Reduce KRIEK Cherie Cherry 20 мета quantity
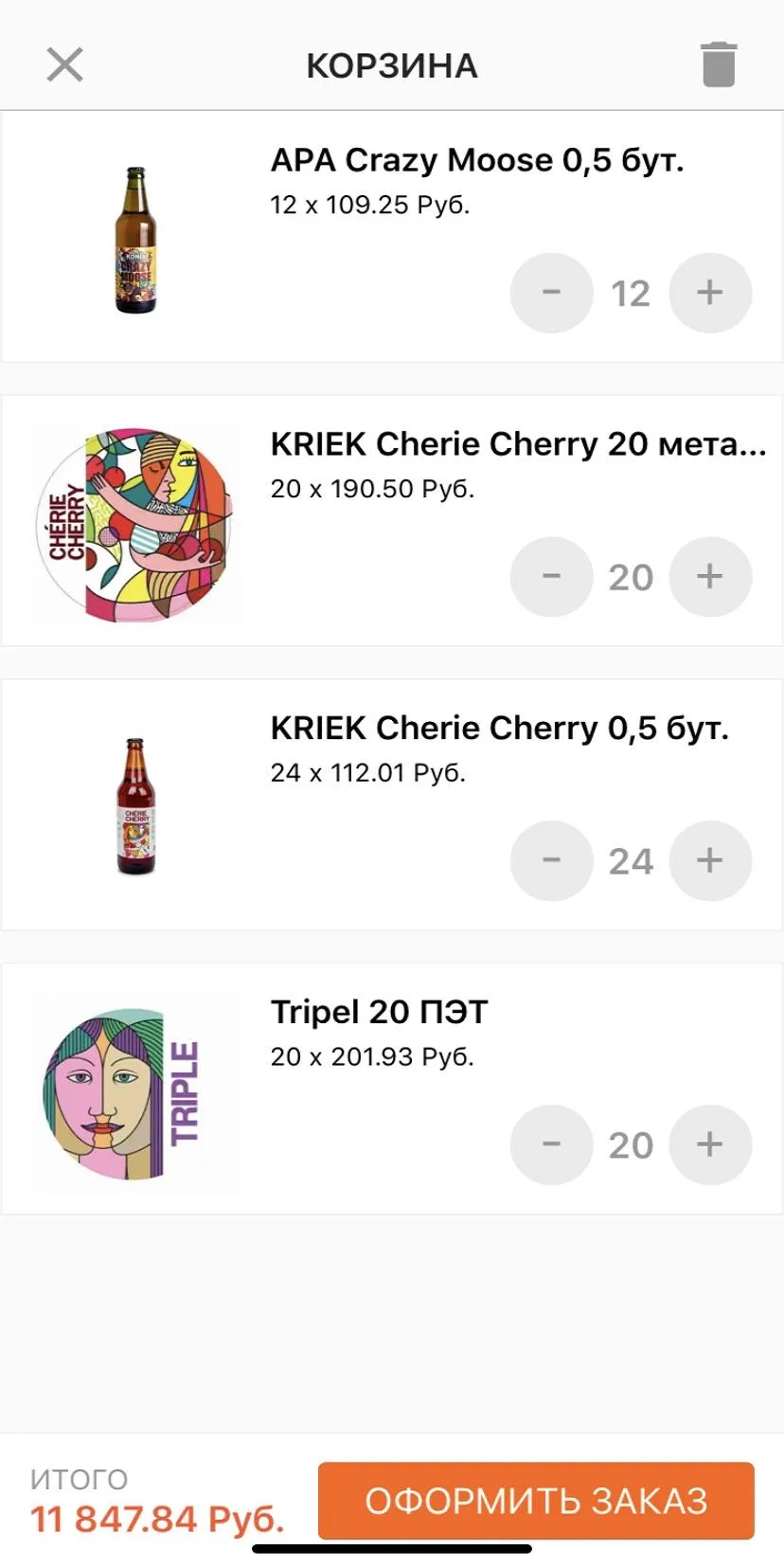Viewport: 784px width, 1568px height. pos(552,576)
